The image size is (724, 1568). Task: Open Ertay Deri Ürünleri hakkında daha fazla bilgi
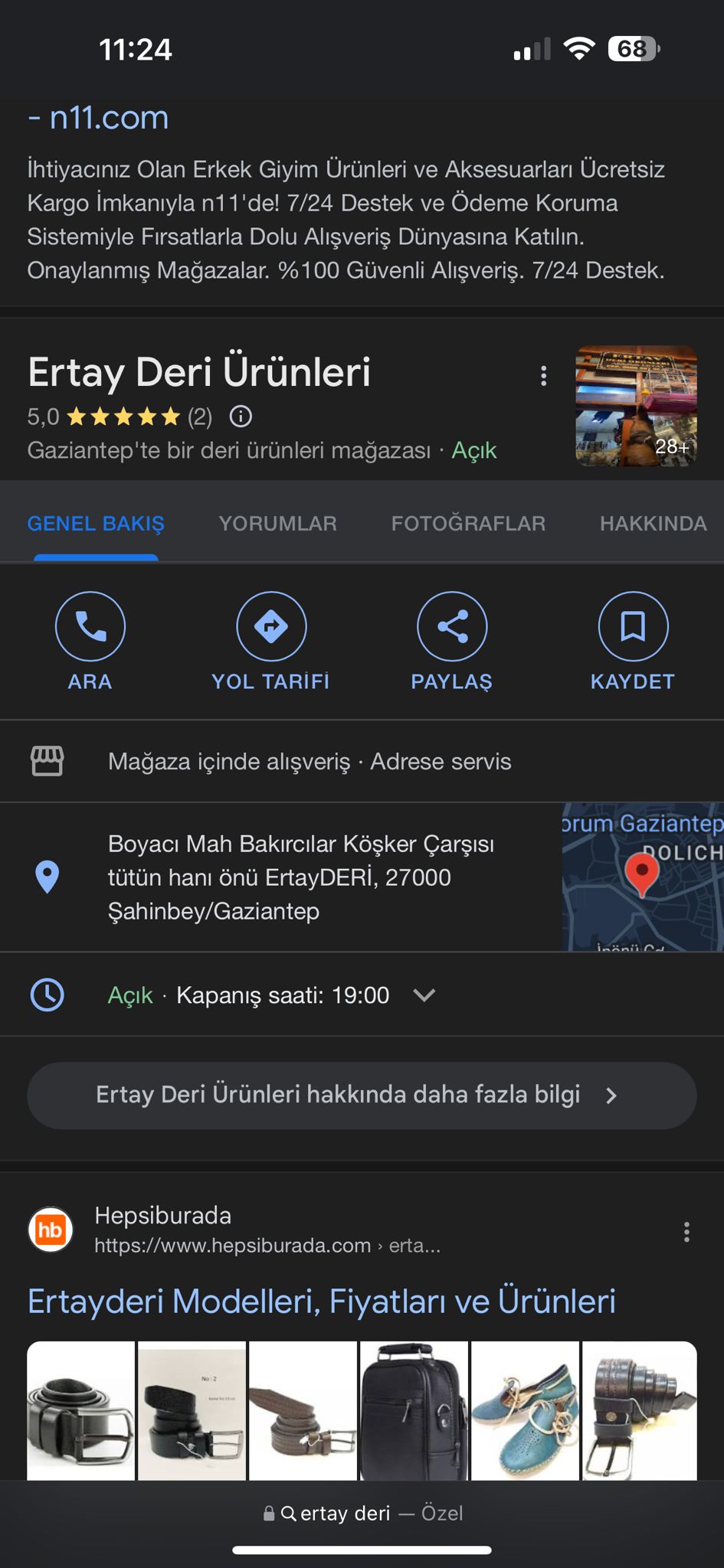(x=362, y=1095)
